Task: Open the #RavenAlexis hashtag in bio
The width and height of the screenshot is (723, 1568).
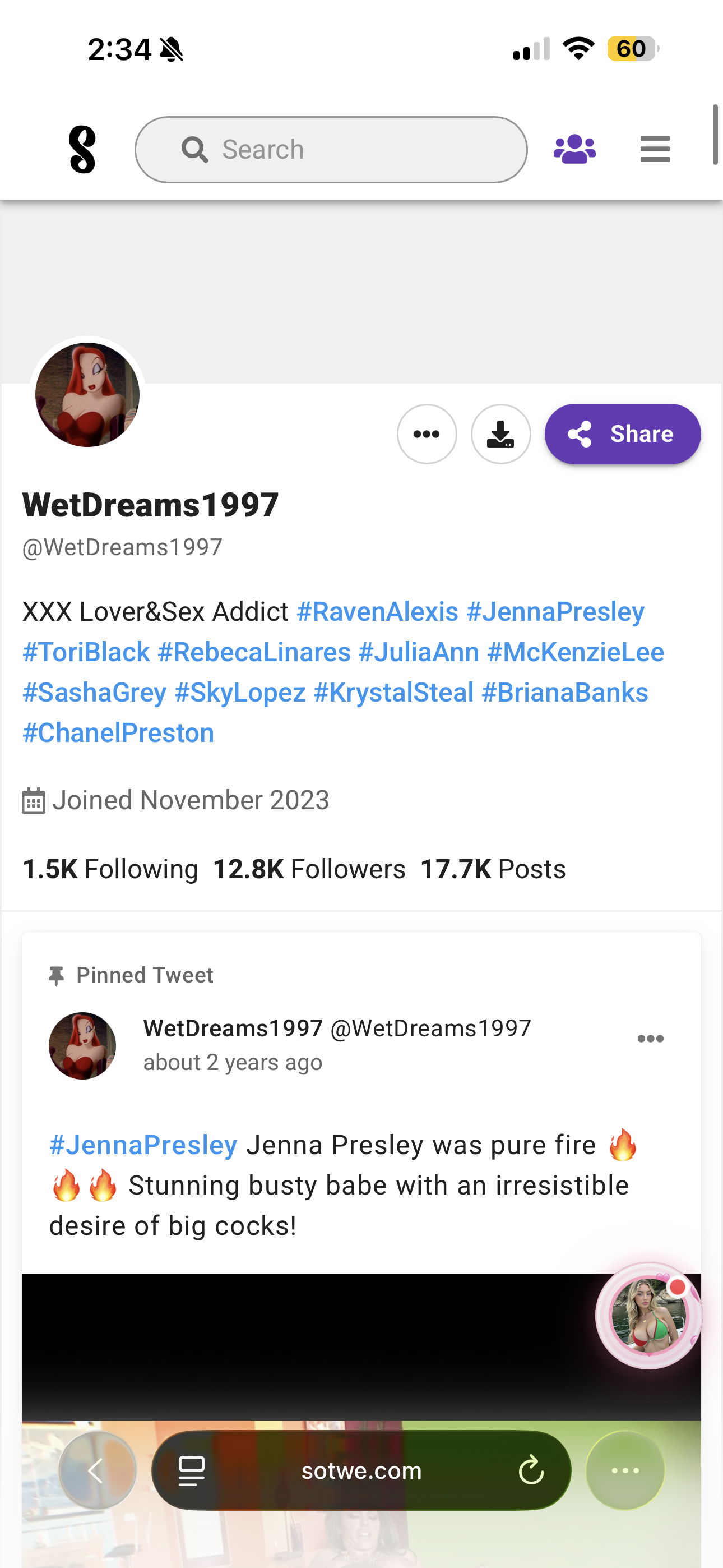Action: pos(377,612)
